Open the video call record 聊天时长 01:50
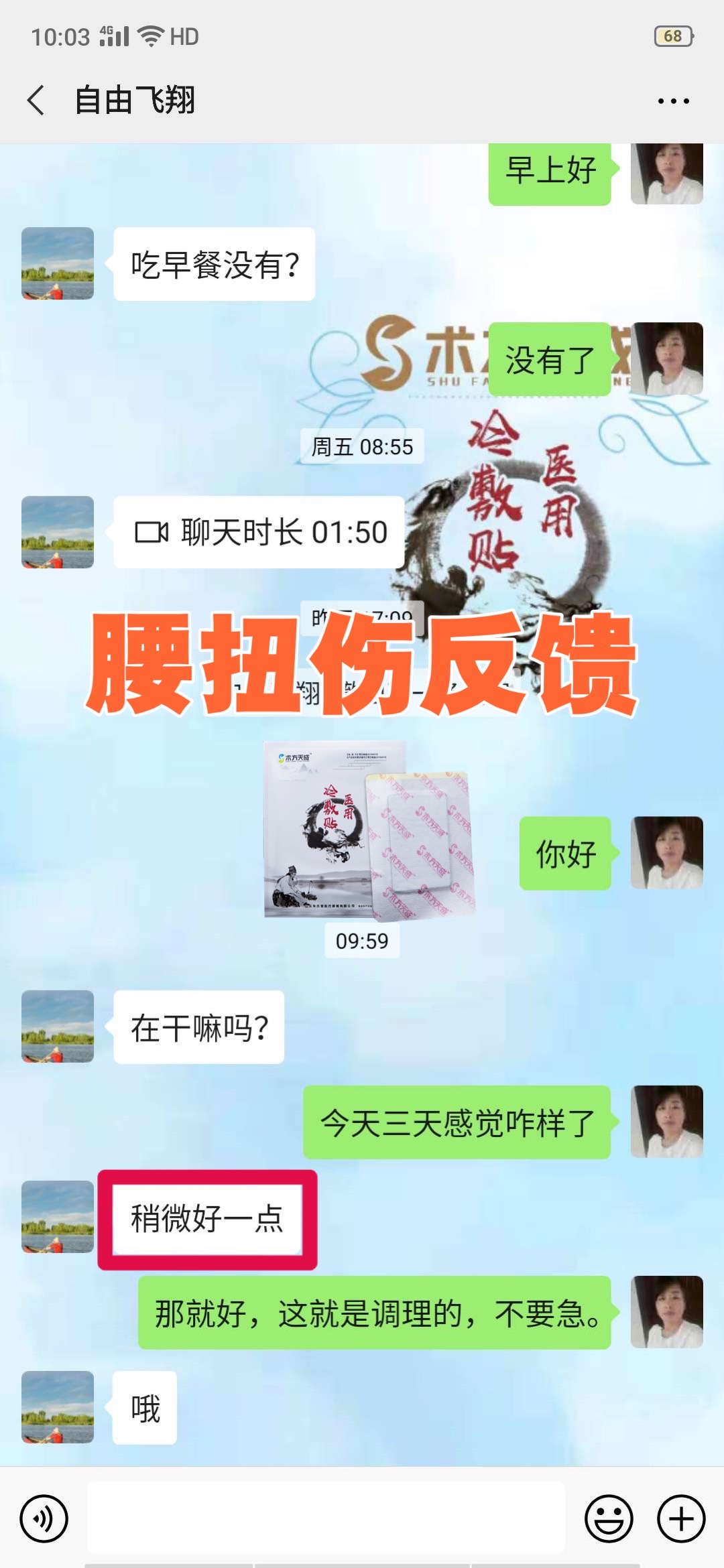This screenshot has width=724, height=1568. [259, 533]
